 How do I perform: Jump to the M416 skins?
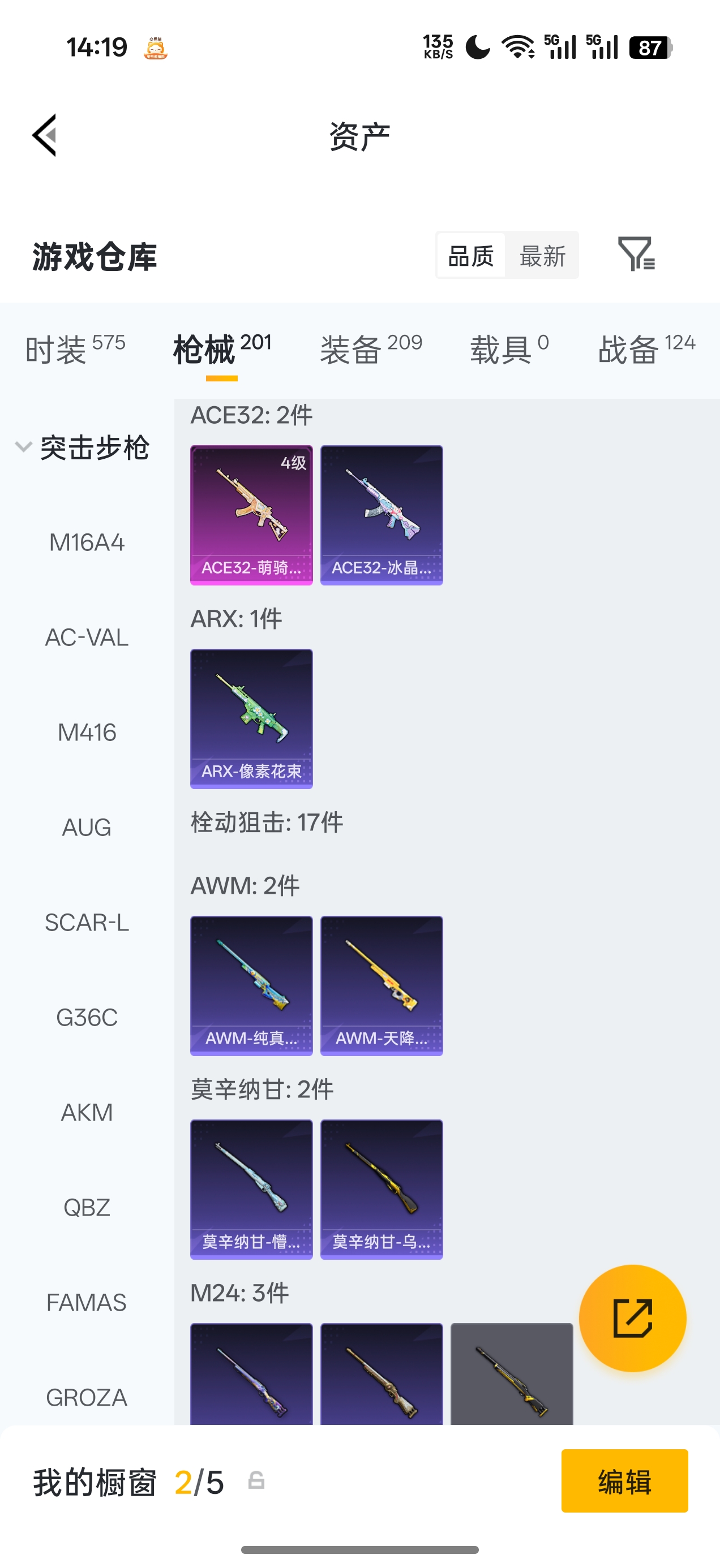point(87,733)
